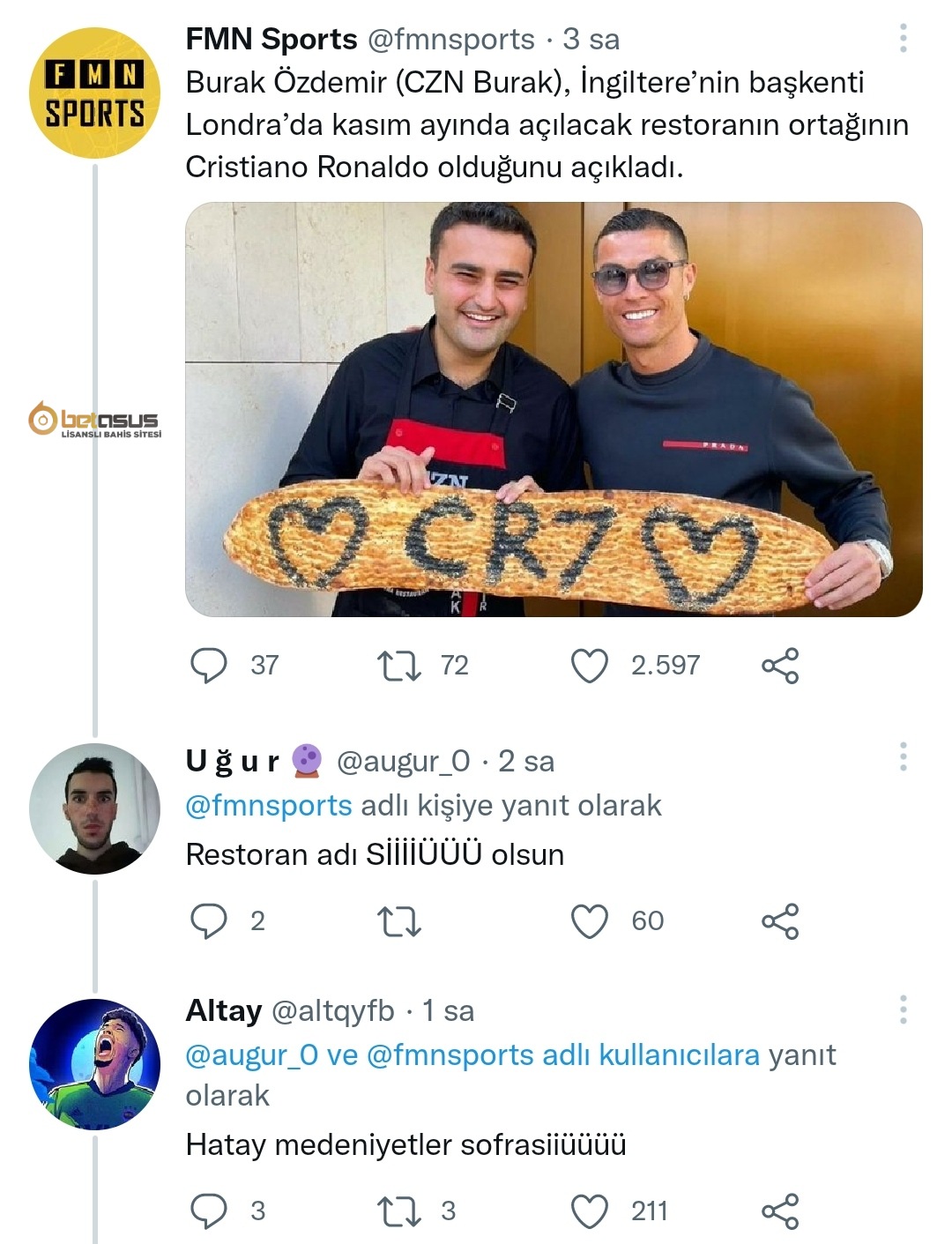Reply to Uğur's comment
Image resolution: width=952 pixels, height=1244 pixels.
(209, 921)
